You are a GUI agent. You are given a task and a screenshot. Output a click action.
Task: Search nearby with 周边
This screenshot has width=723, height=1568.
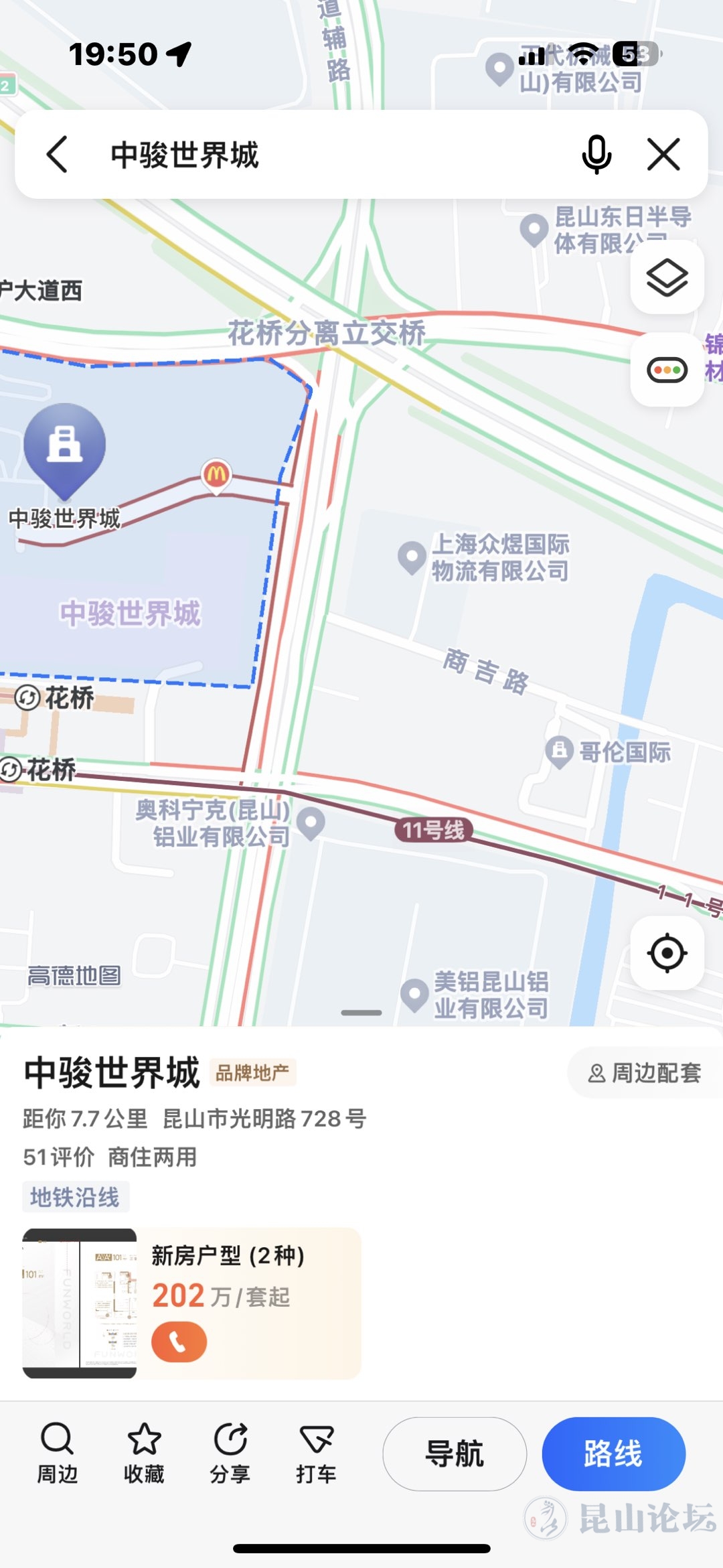(x=57, y=1453)
